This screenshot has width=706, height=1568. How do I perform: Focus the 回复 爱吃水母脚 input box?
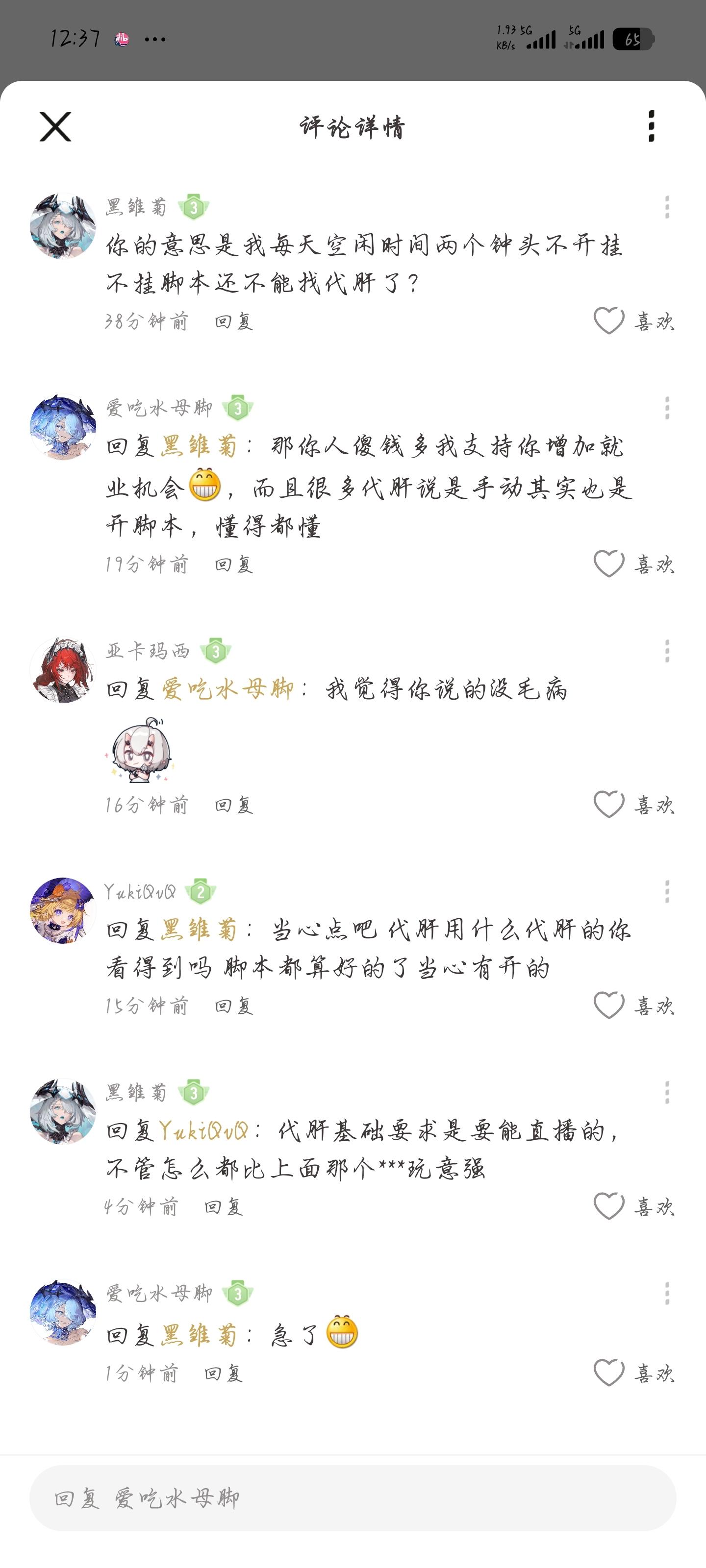coord(353,1498)
